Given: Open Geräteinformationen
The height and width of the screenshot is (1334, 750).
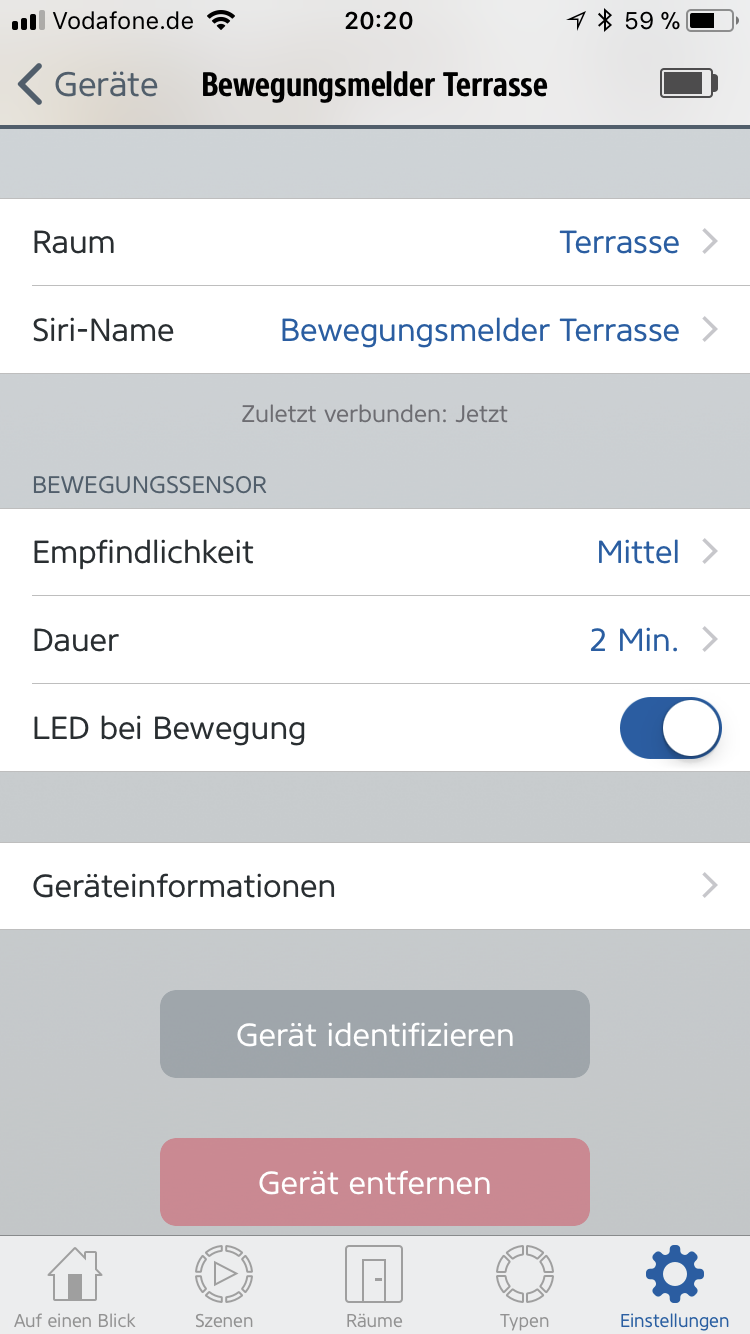Looking at the screenshot, I should click(375, 886).
